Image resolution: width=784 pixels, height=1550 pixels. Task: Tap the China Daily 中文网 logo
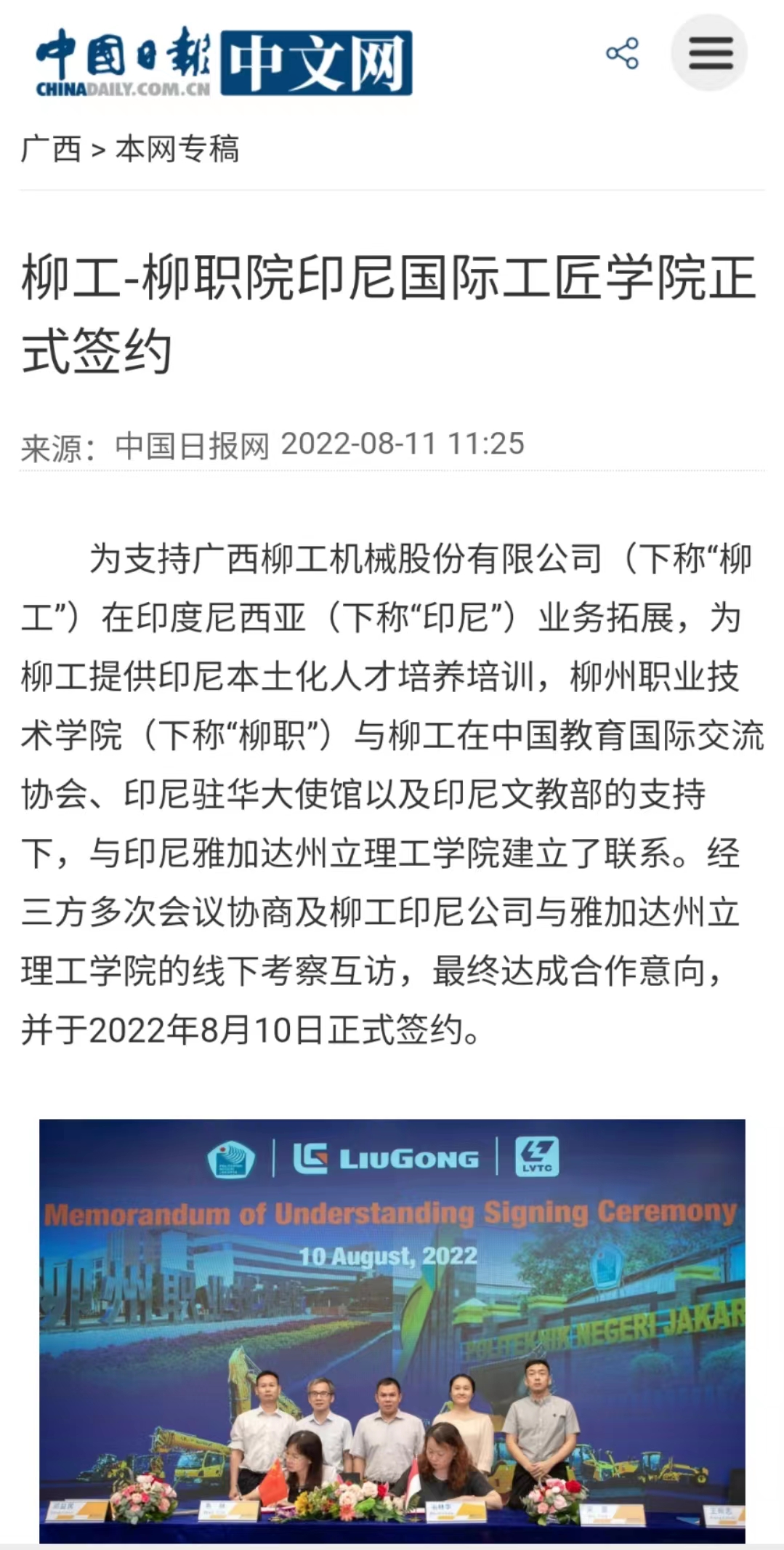[224, 63]
